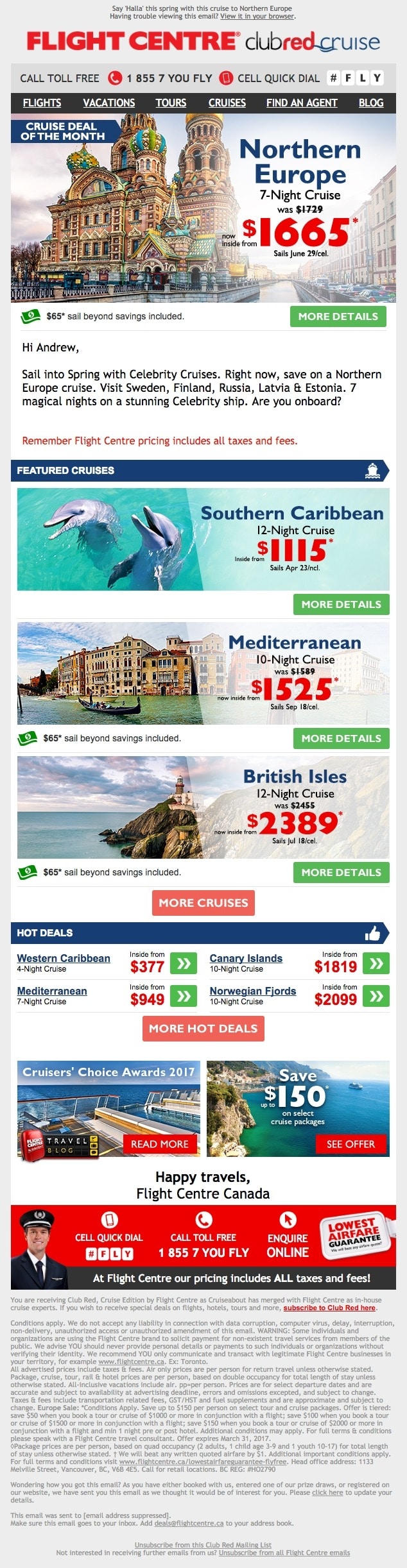The image size is (407, 1568).
Task: Tap More Details for British Isles cruise
Action: point(341,872)
